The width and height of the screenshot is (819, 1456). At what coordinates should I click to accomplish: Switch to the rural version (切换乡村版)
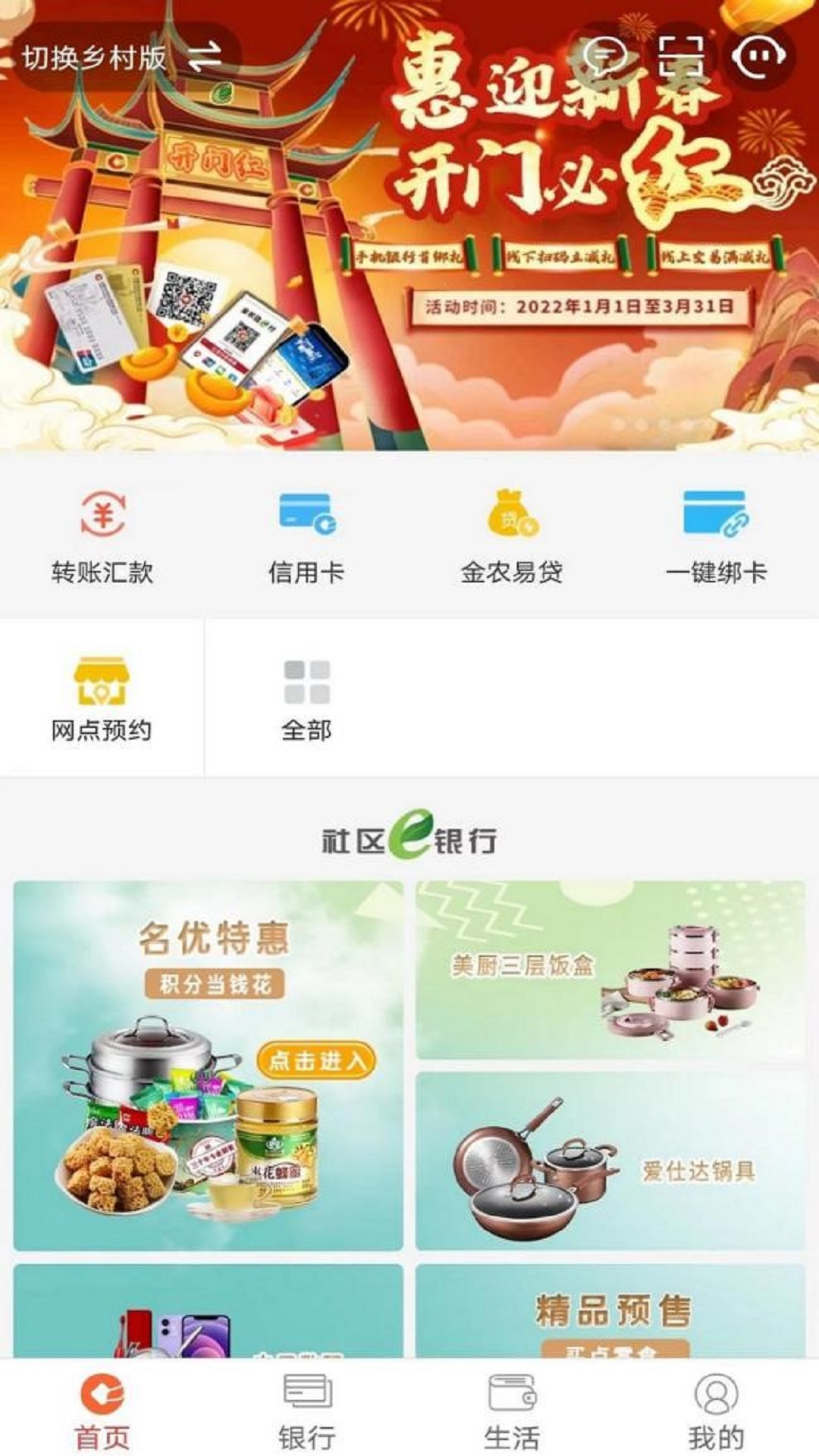(121, 58)
